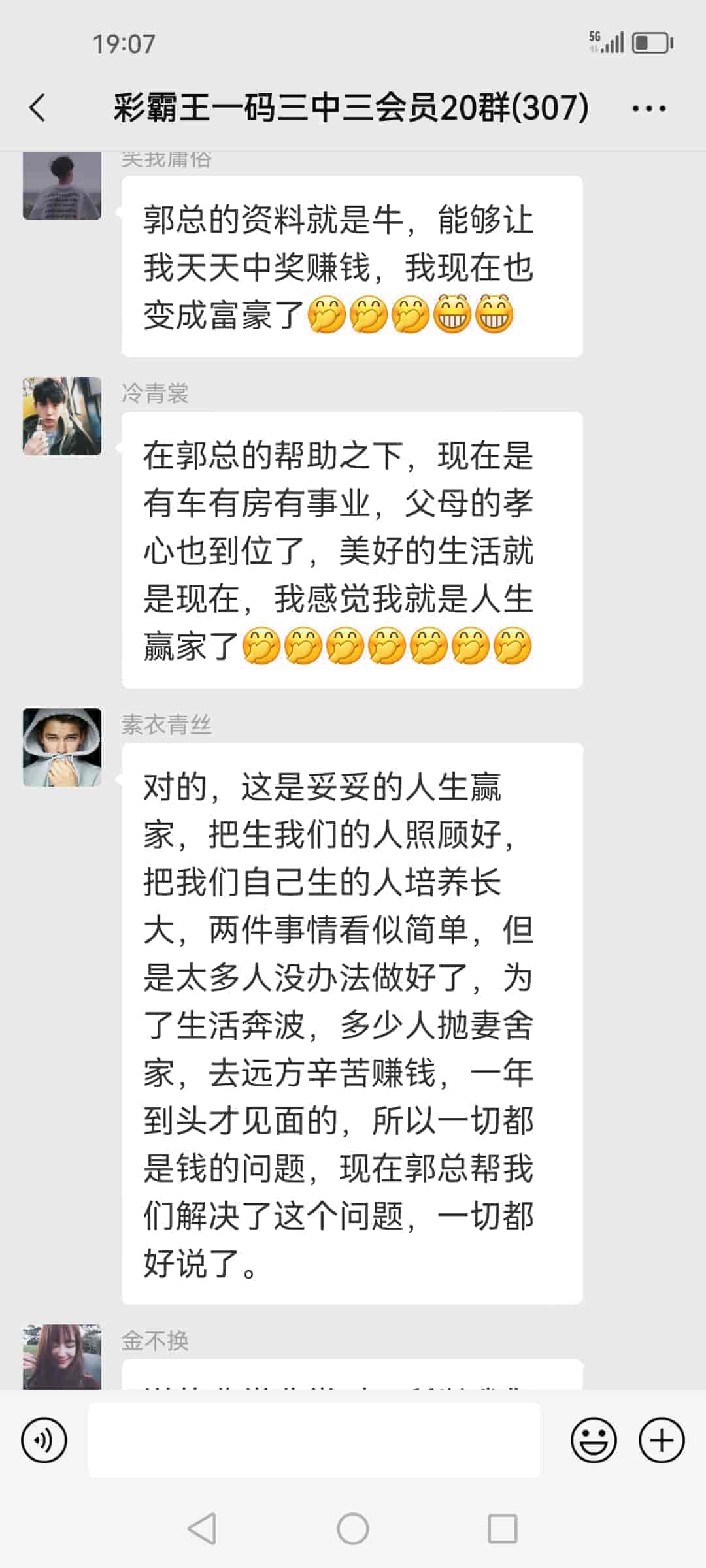Select 冷青裳's message about 有车有房有事业
This screenshot has height=1568, width=706.
[353, 549]
